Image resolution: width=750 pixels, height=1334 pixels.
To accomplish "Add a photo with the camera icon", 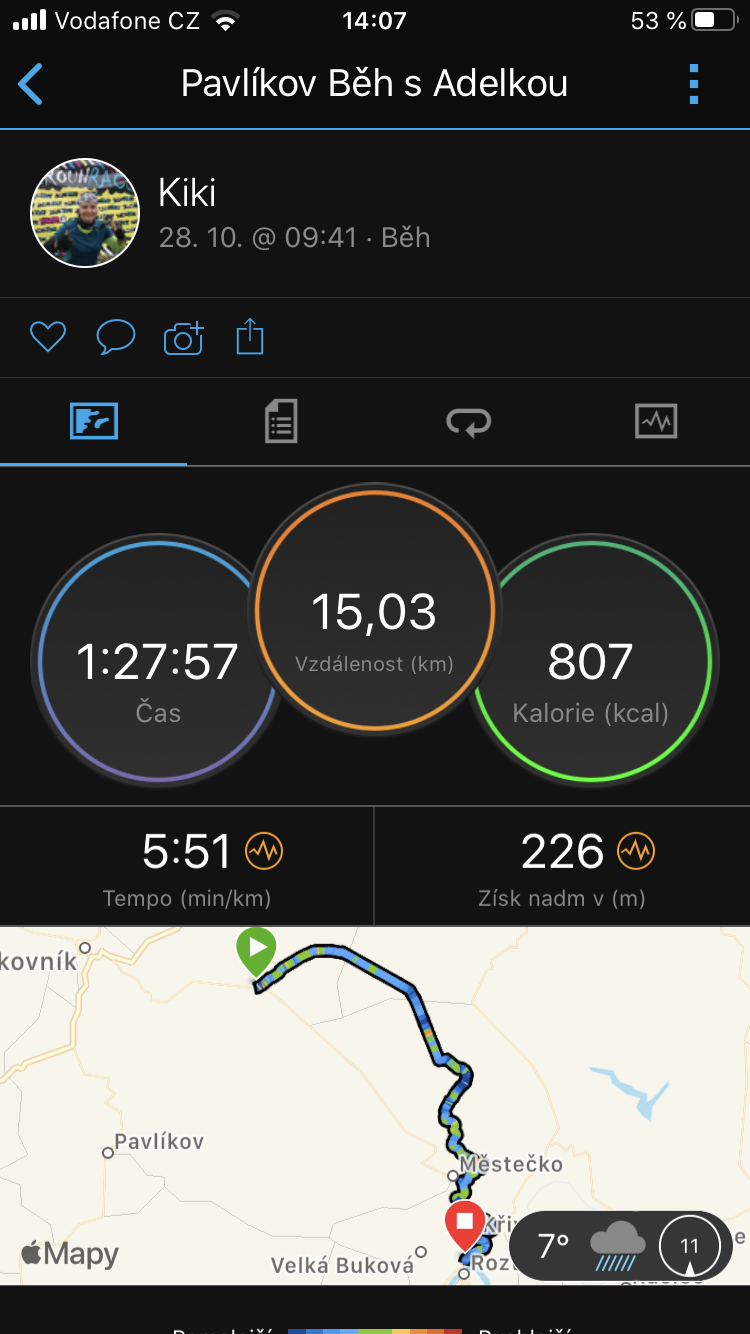I will pyautogui.click(x=183, y=338).
